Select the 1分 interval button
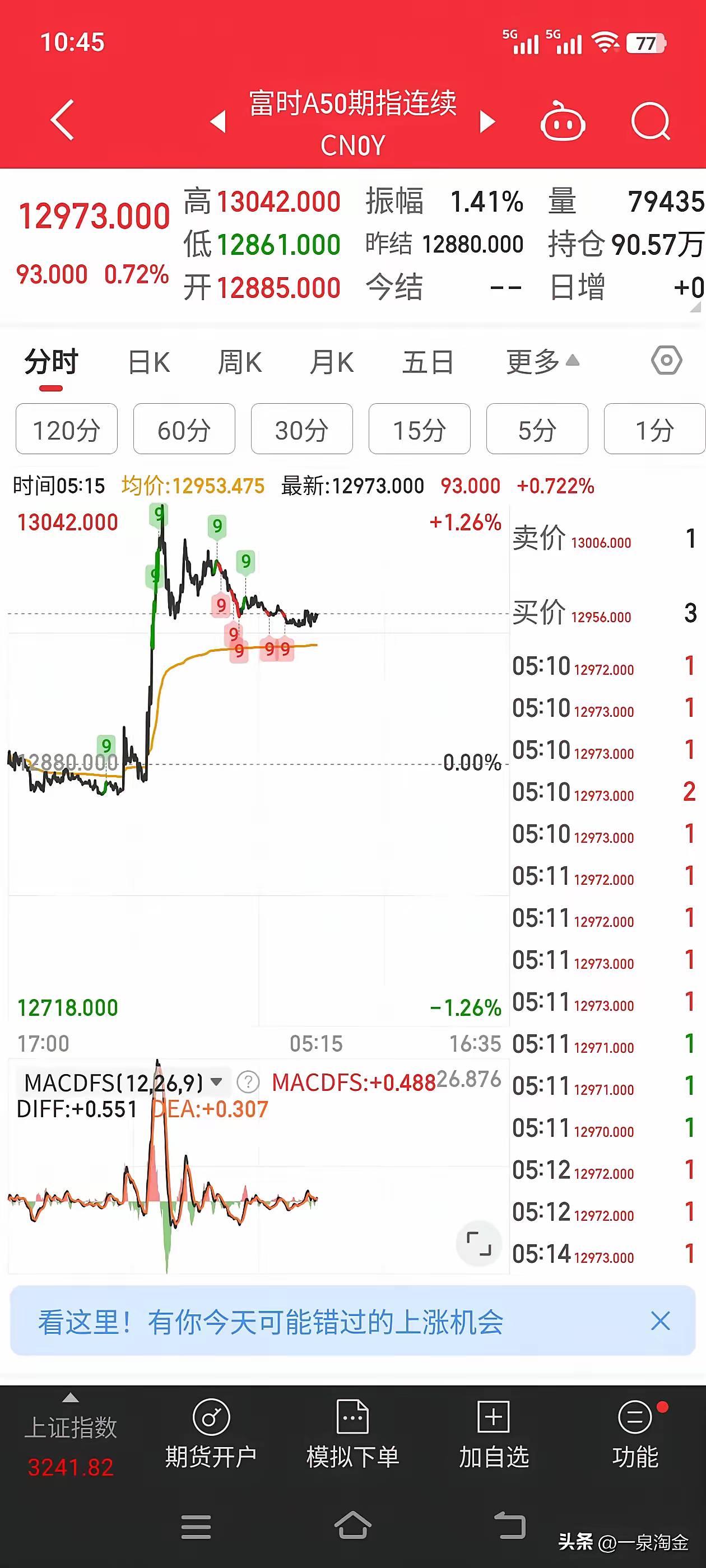Viewport: 706px width, 1568px height. (654, 429)
